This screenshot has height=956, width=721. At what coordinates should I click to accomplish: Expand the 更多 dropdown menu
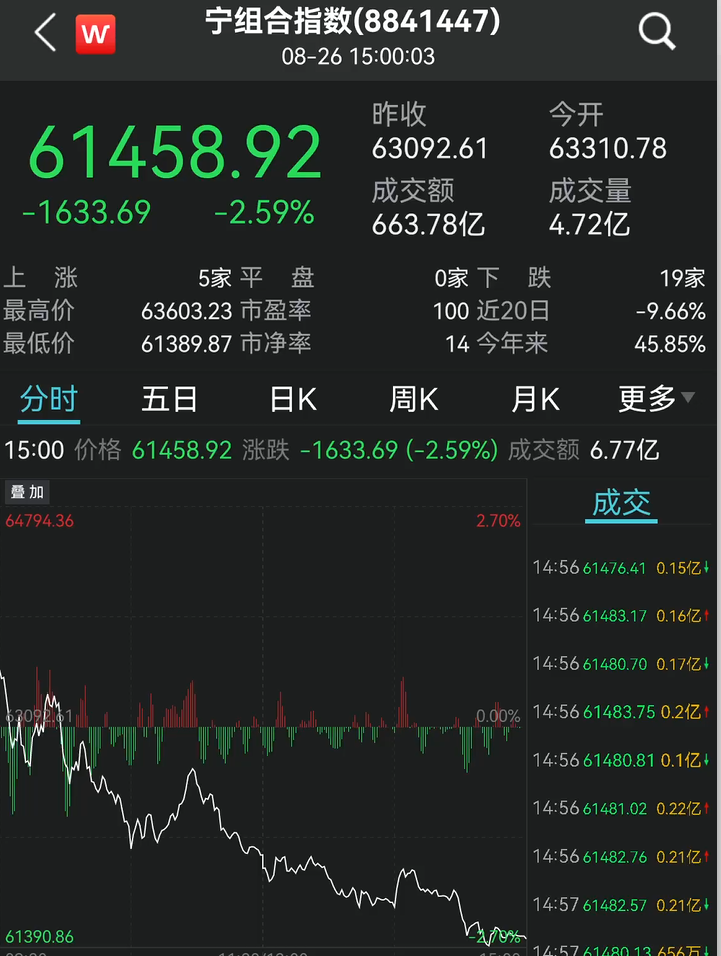point(655,398)
